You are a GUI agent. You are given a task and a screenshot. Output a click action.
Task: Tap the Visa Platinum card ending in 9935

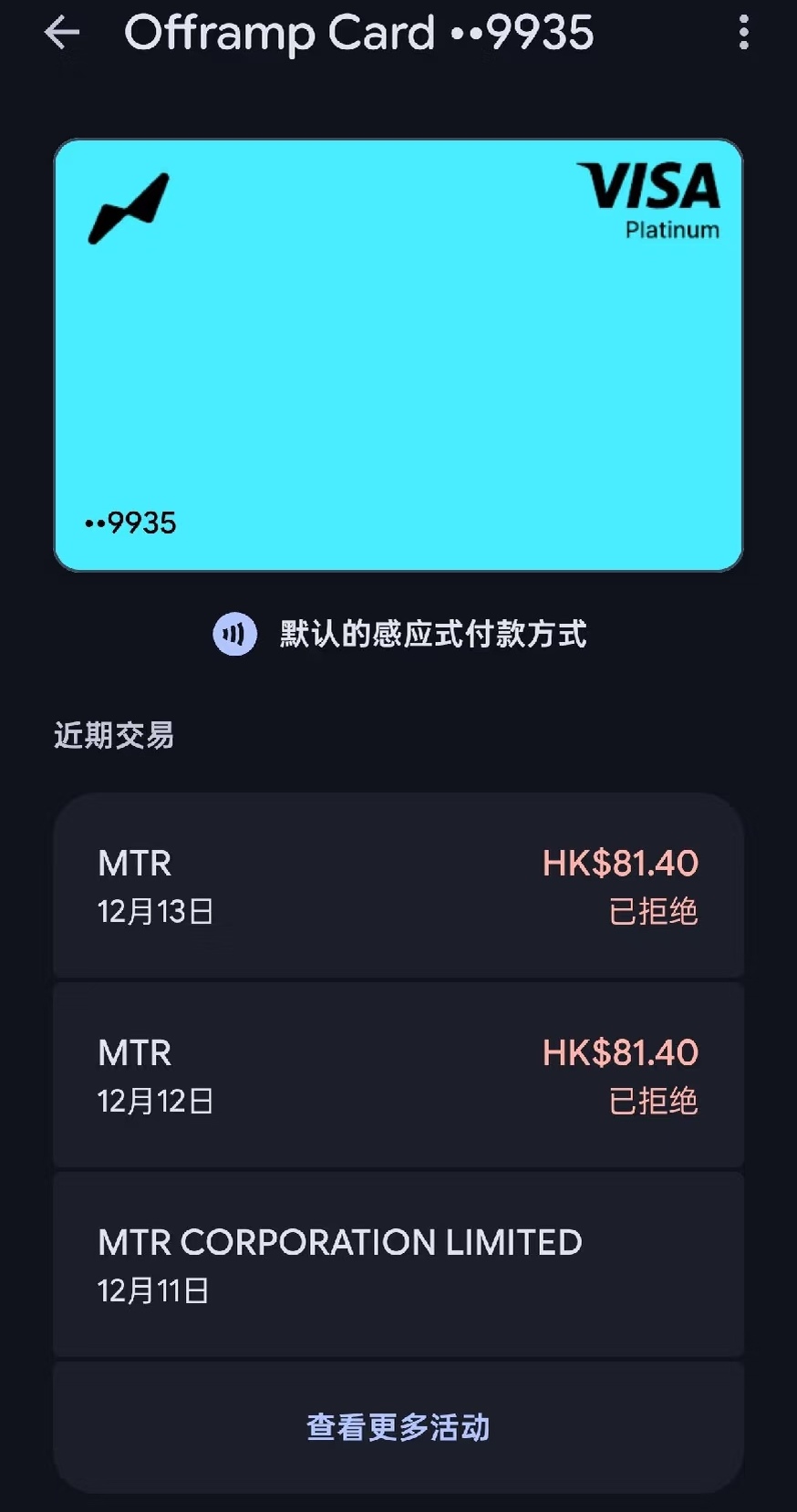[x=398, y=355]
